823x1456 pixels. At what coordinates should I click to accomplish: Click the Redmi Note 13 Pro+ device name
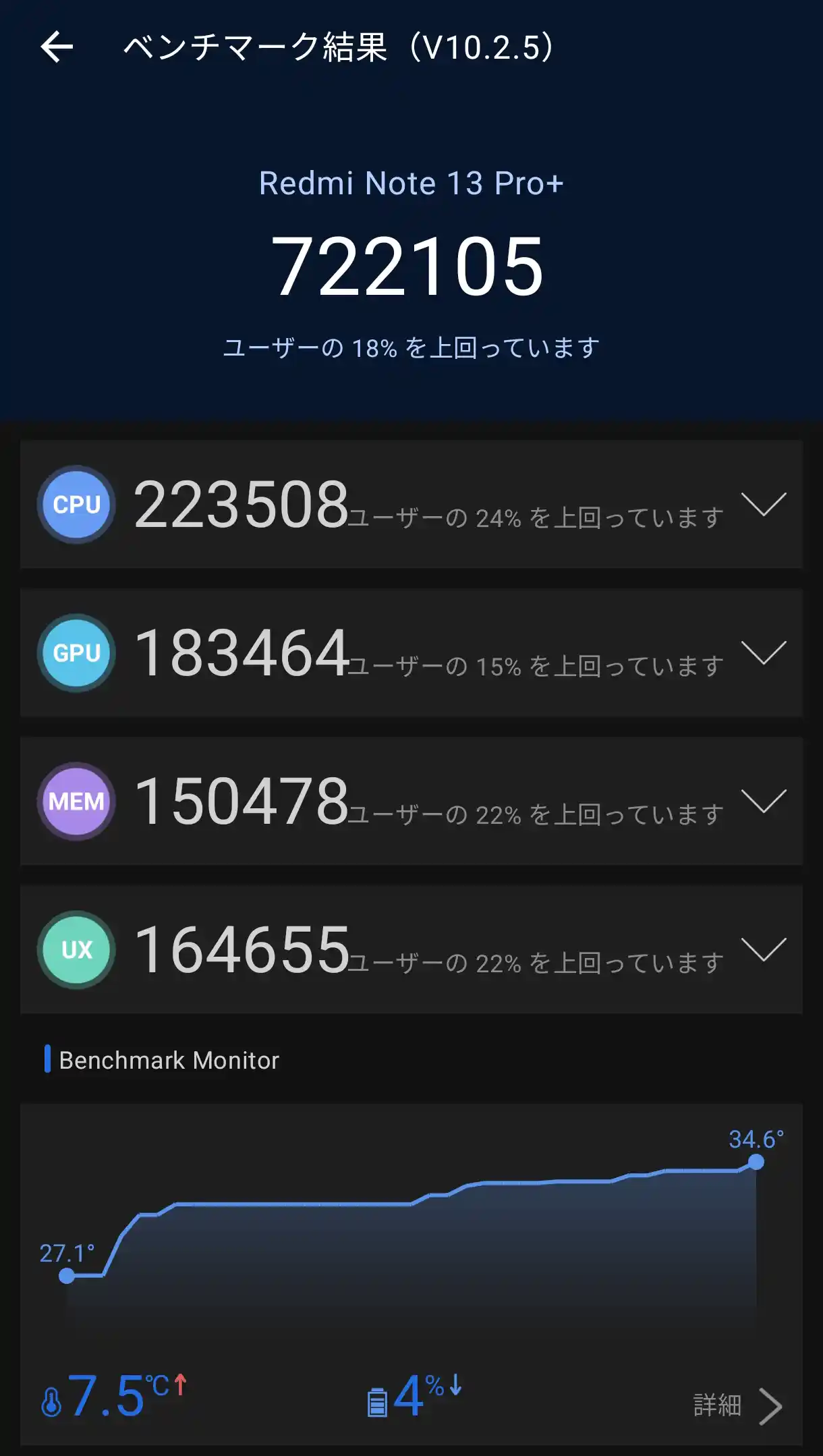click(x=412, y=182)
